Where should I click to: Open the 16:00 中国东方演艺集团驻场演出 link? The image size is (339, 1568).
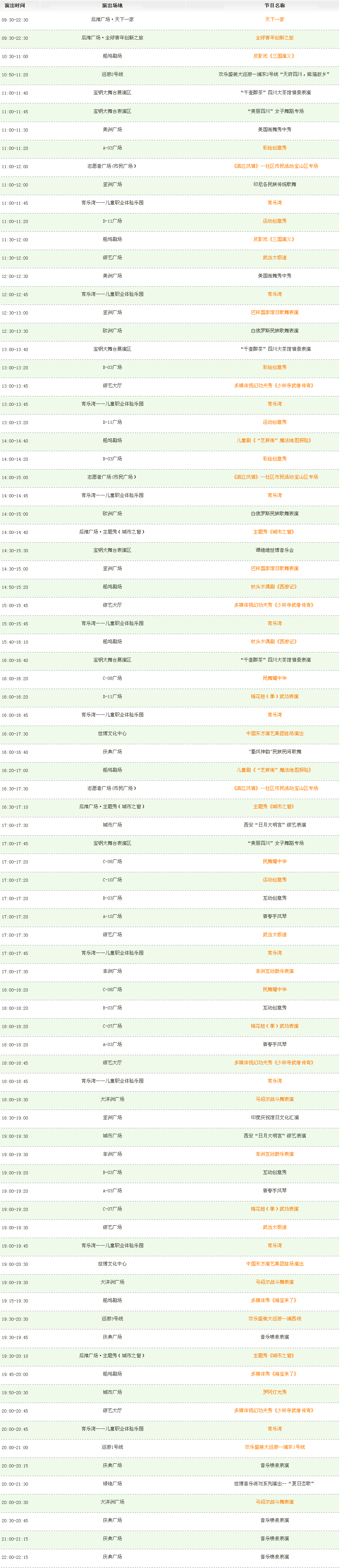click(275, 734)
